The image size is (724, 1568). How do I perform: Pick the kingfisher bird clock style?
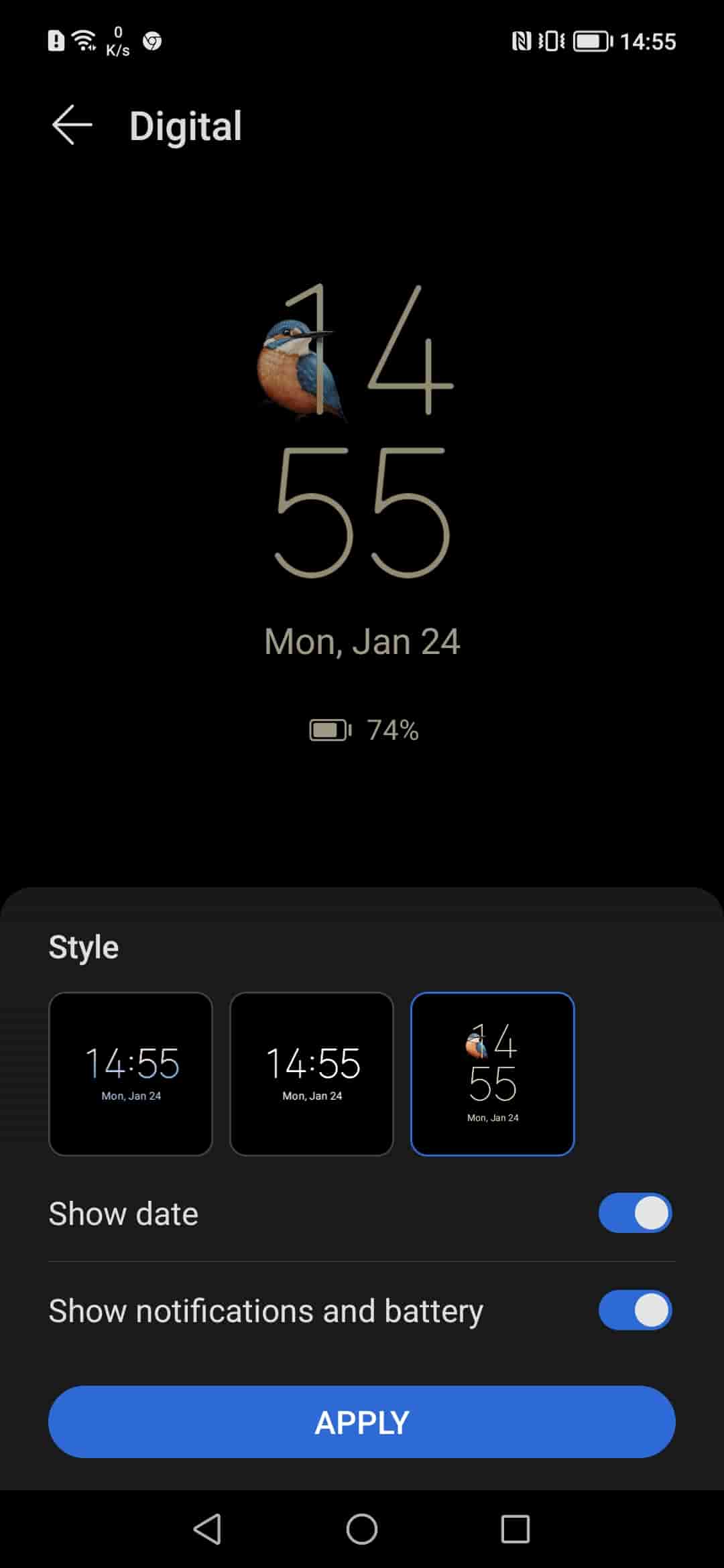493,1073
